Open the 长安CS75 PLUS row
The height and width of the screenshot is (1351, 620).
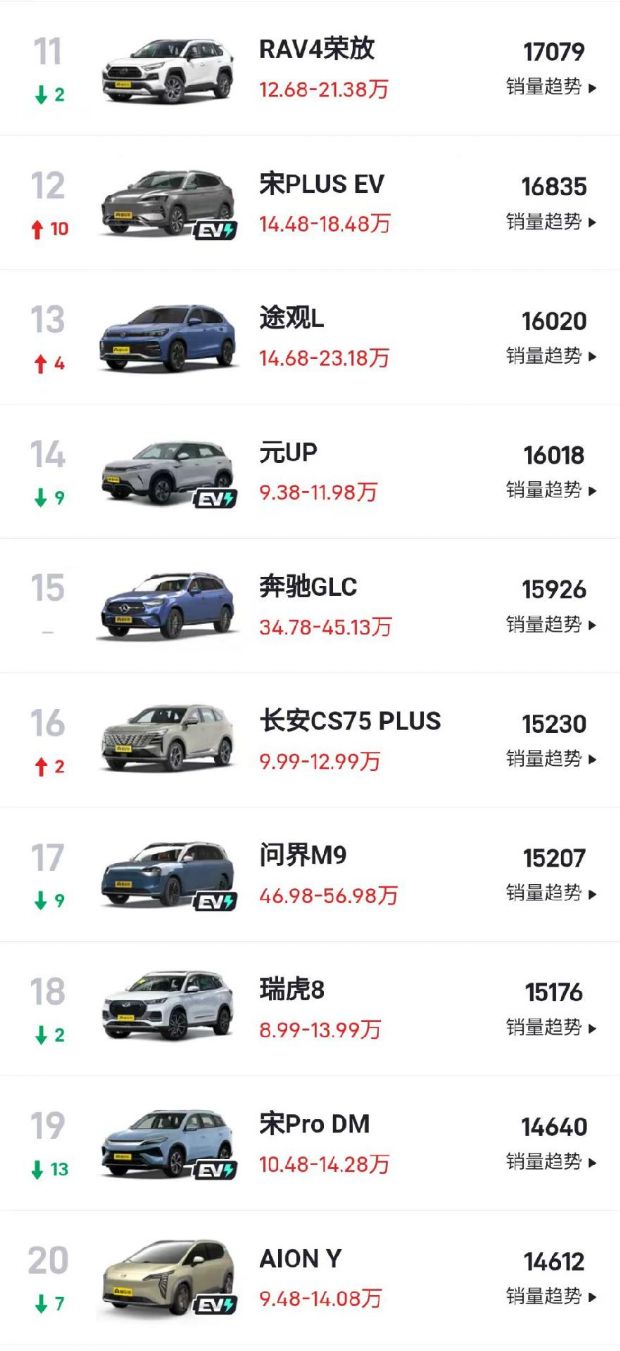tap(349, 721)
